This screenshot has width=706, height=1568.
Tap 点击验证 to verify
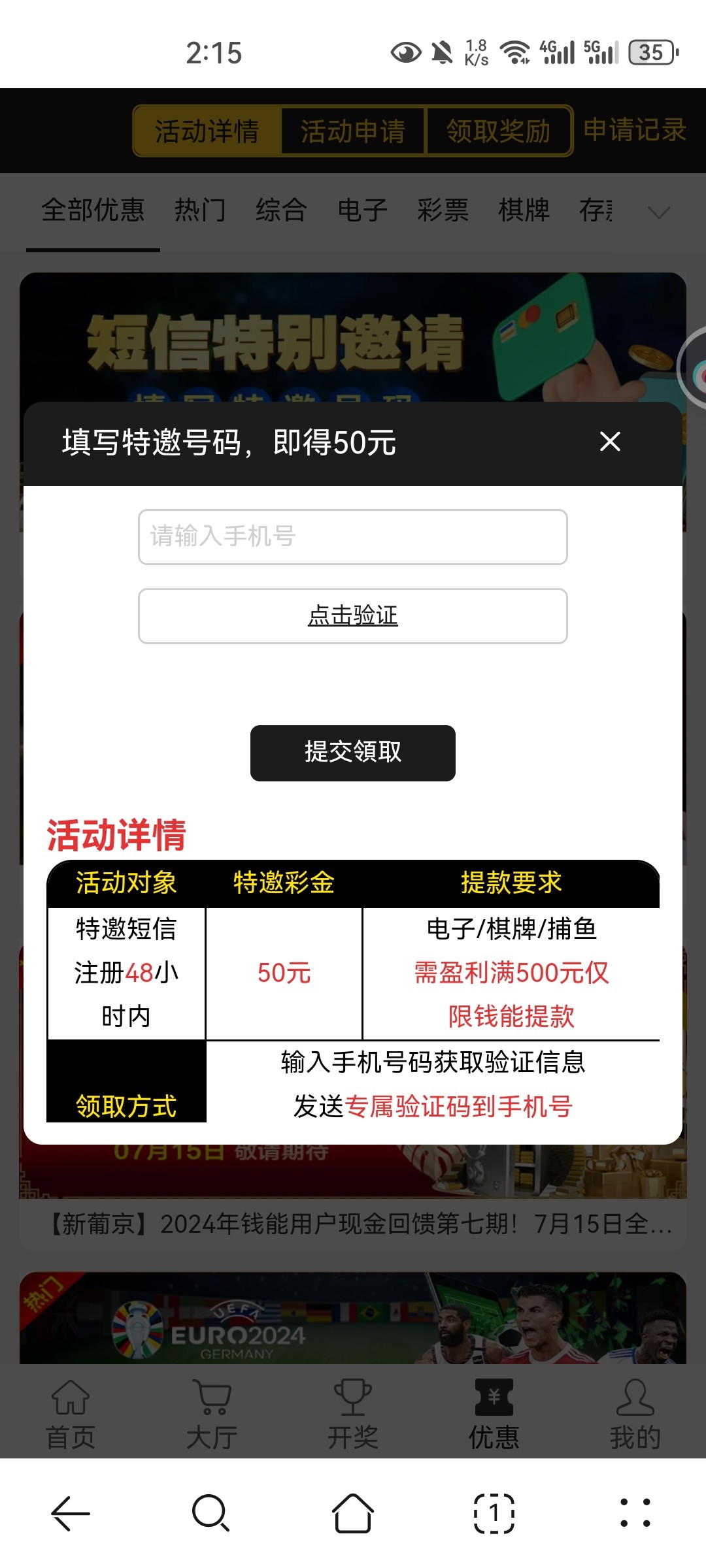353,616
